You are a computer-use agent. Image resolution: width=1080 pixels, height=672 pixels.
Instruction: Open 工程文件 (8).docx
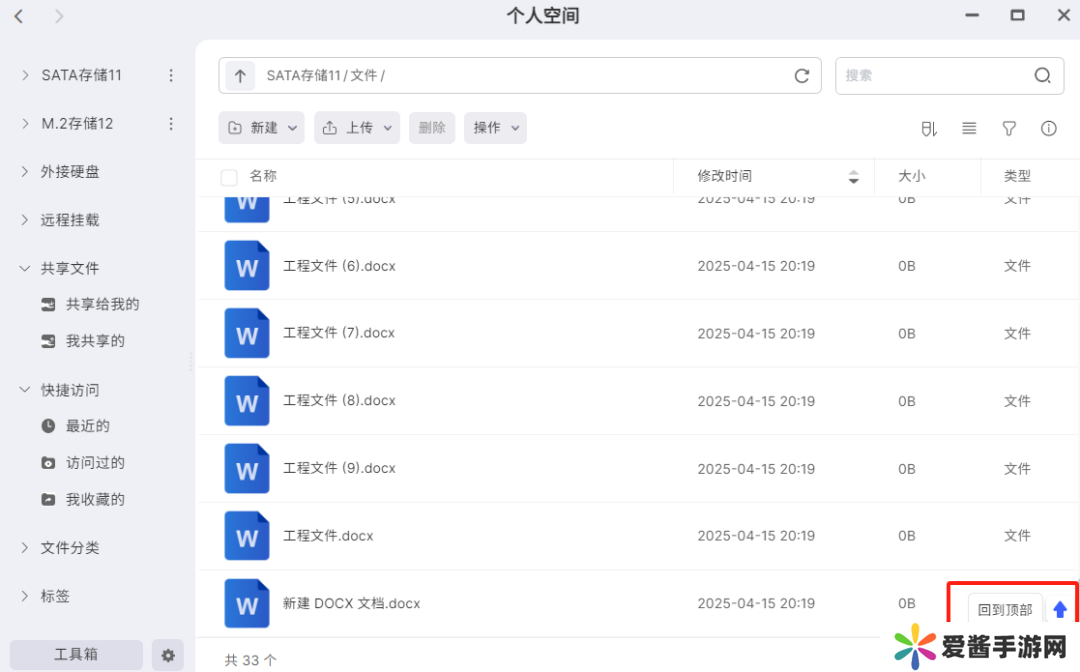[339, 401]
